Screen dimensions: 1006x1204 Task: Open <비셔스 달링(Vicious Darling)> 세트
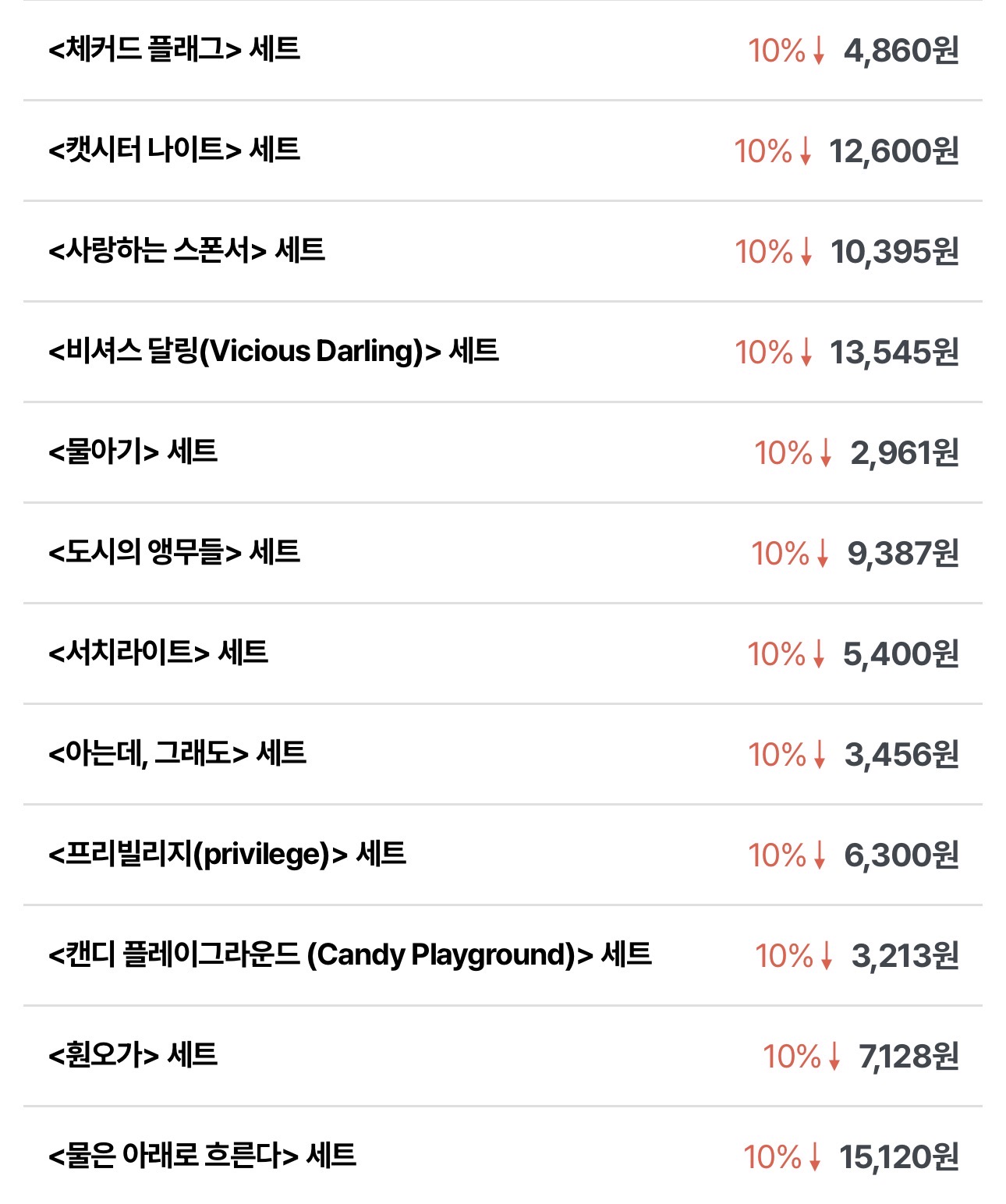(x=274, y=351)
